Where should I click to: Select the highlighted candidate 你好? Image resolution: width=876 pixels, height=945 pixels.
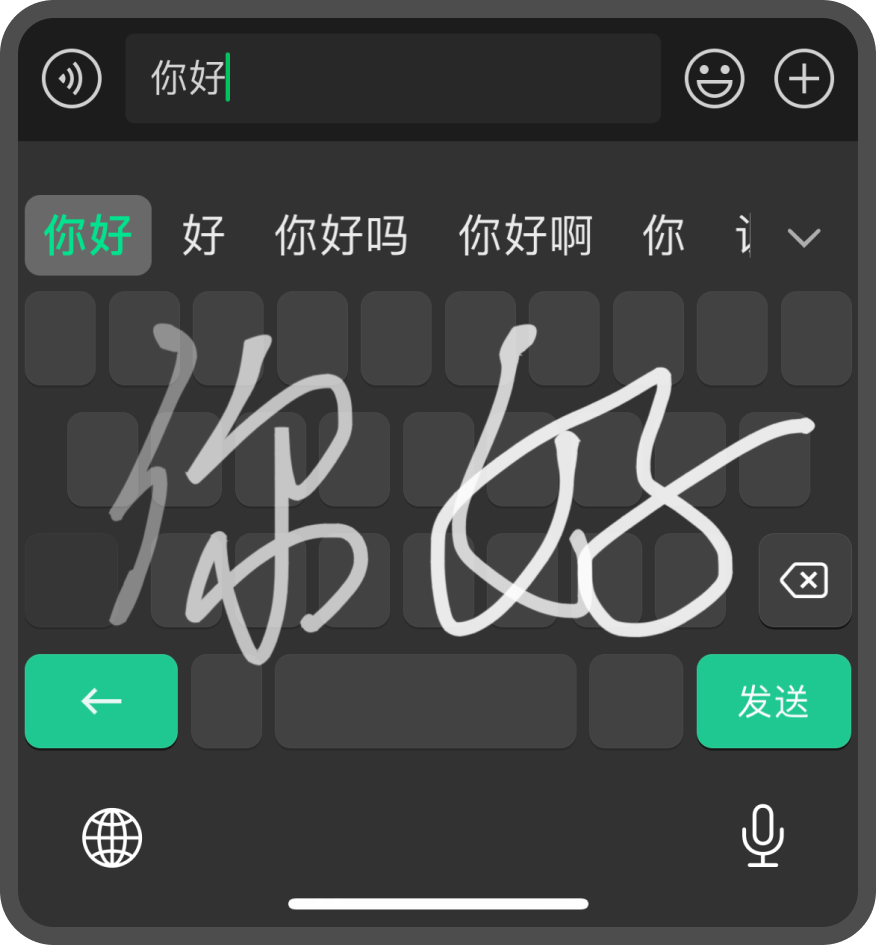pyautogui.click(x=88, y=236)
